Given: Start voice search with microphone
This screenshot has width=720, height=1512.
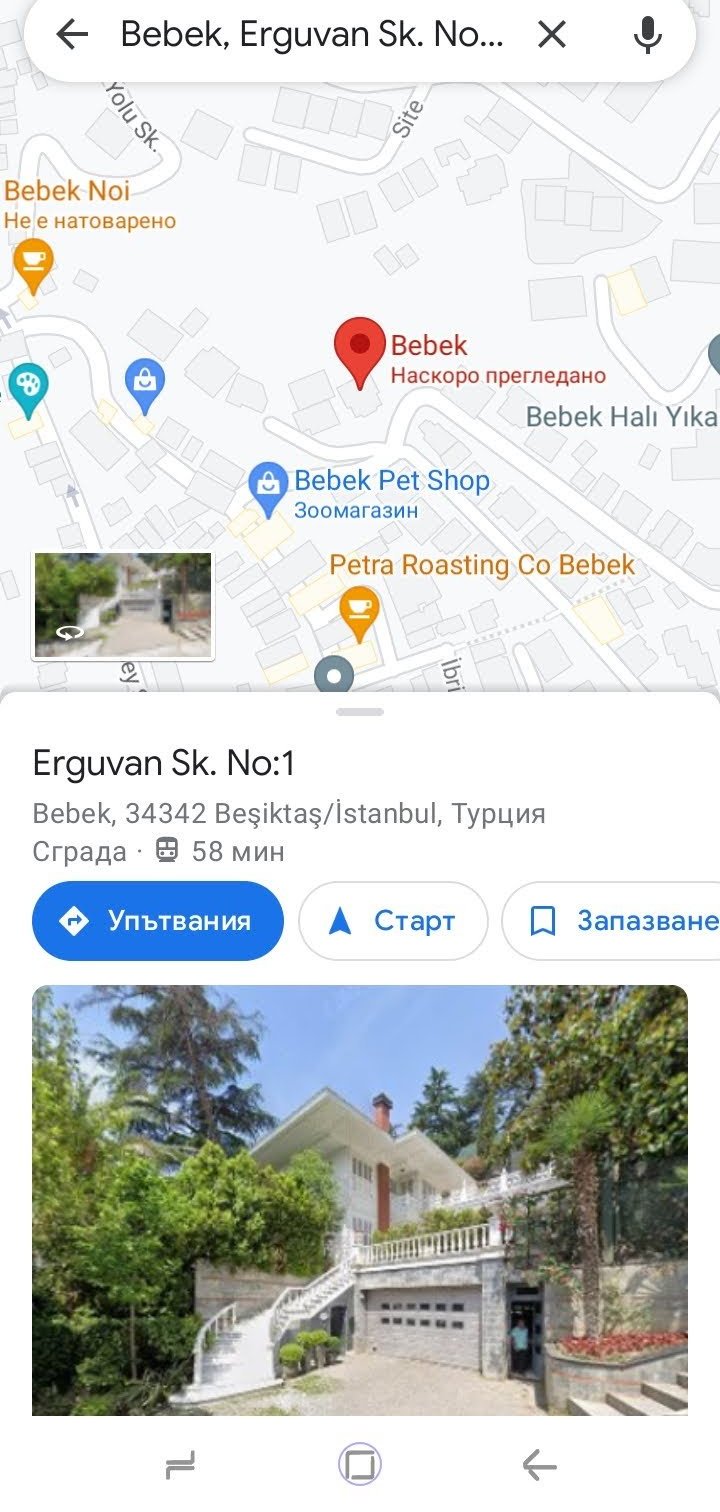Looking at the screenshot, I should [648, 36].
